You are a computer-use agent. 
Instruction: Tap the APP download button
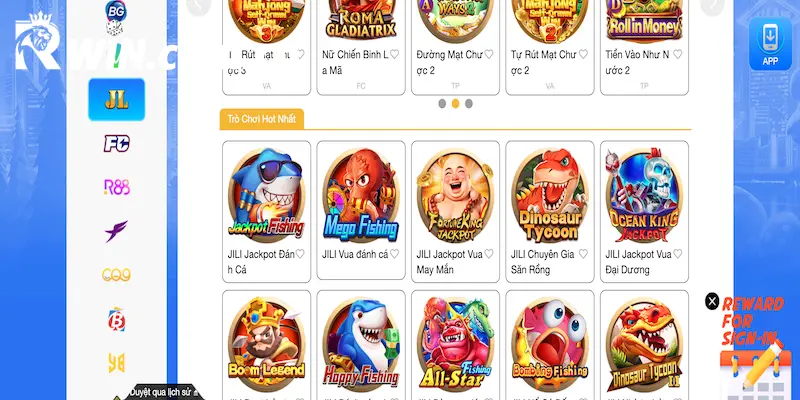click(770, 43)
